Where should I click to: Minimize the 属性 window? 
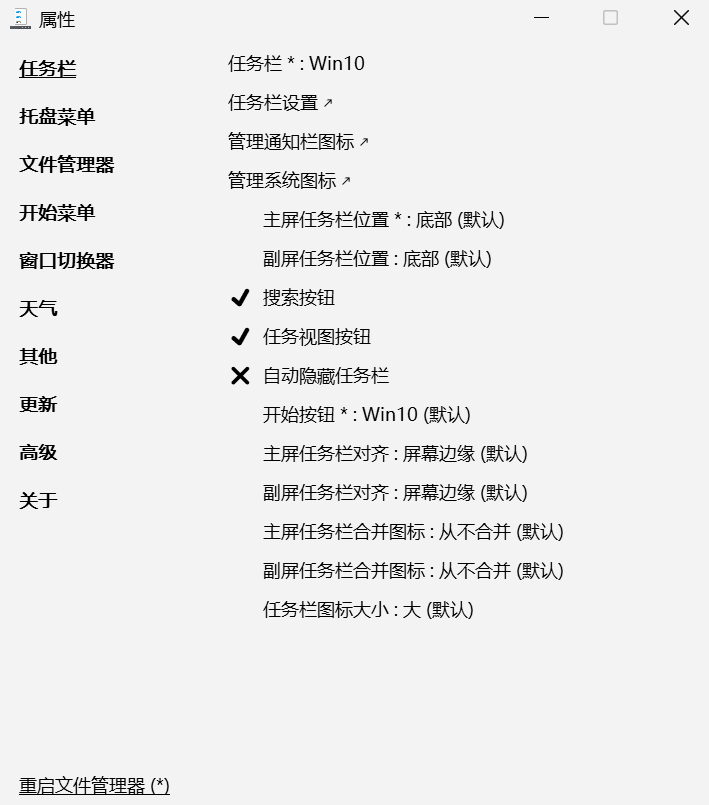tap(542, 18)
